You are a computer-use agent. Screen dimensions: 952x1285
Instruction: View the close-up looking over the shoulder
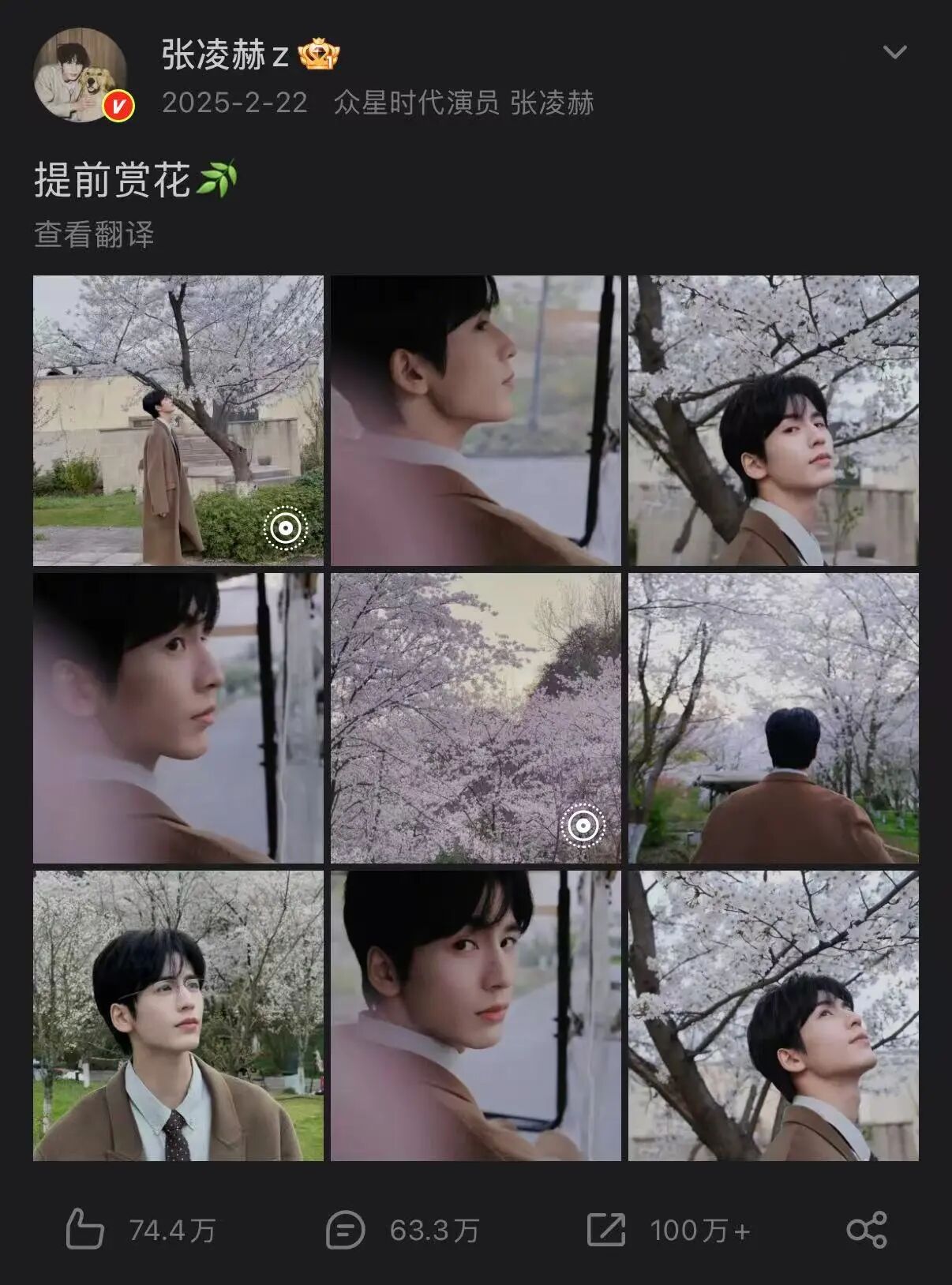[x=475, y=1015]
